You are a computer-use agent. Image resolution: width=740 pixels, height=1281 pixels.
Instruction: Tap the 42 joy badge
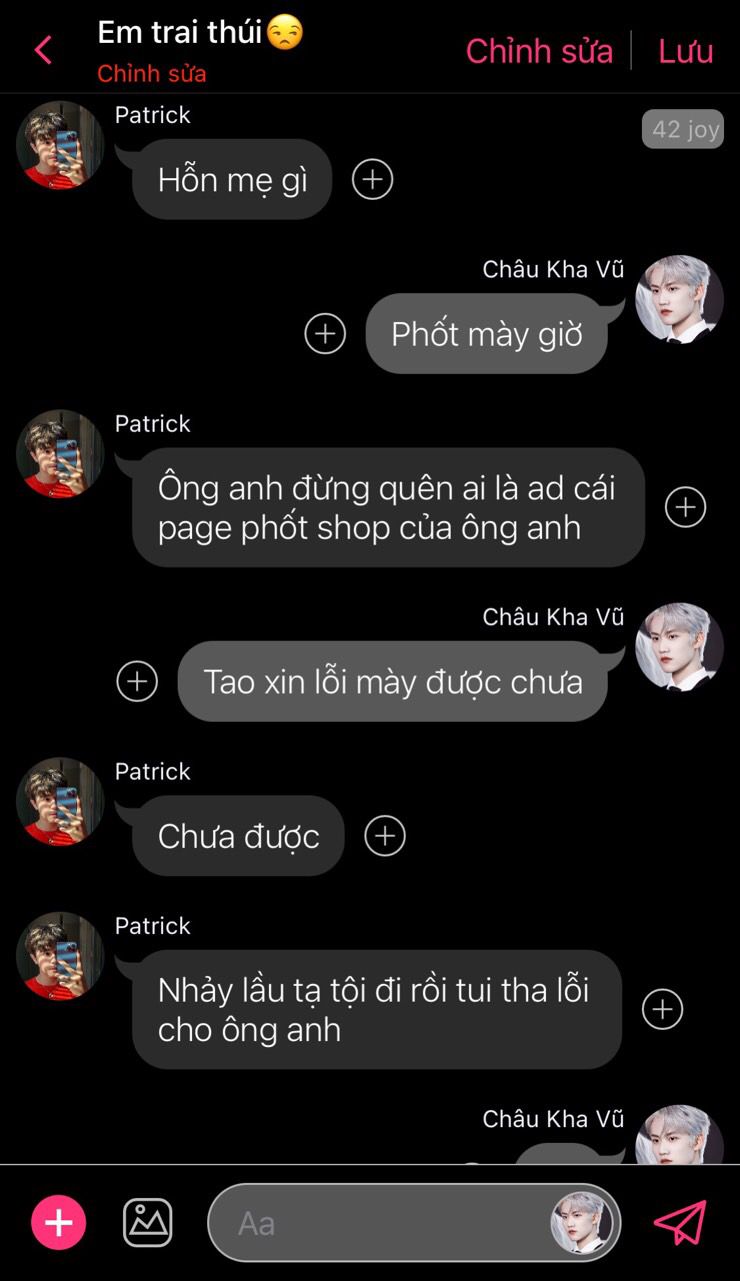pyautogui.click(x=684, y=130)
